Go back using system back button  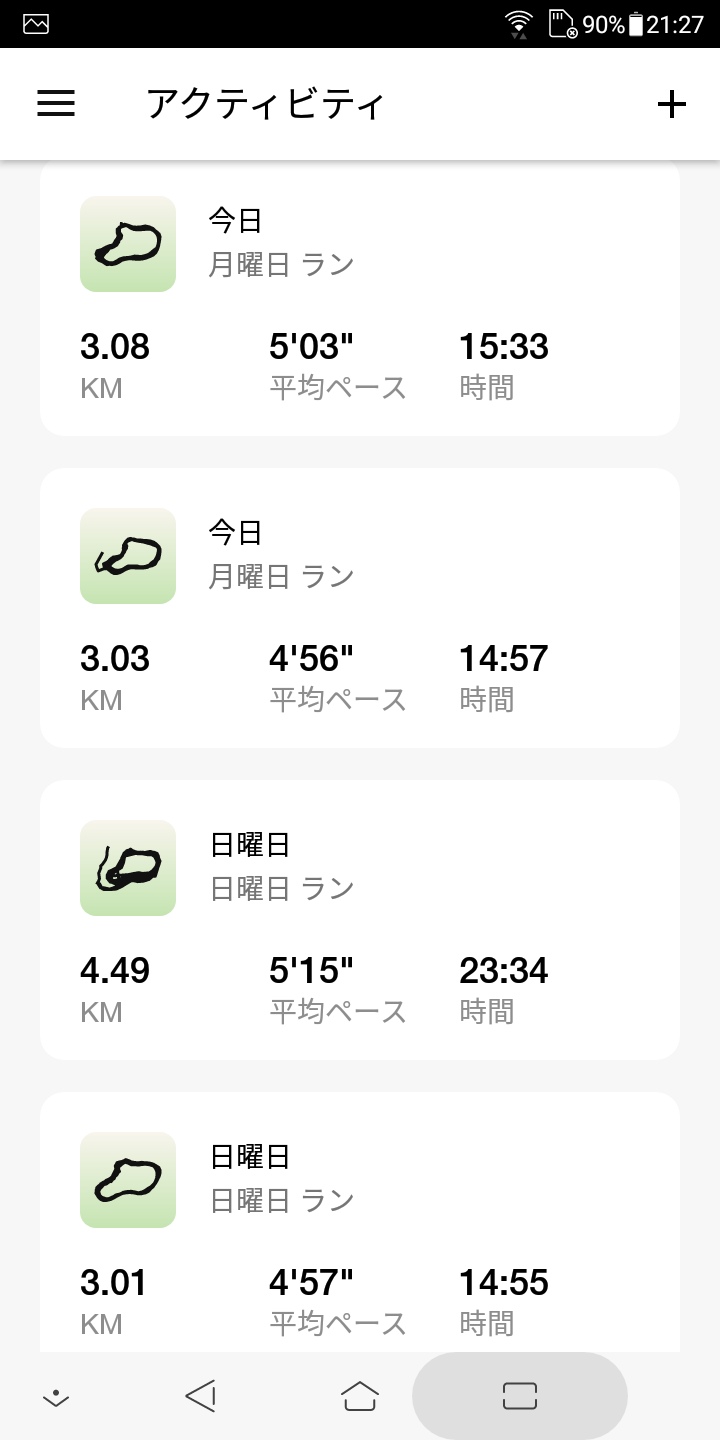[x=201, y=1396]
